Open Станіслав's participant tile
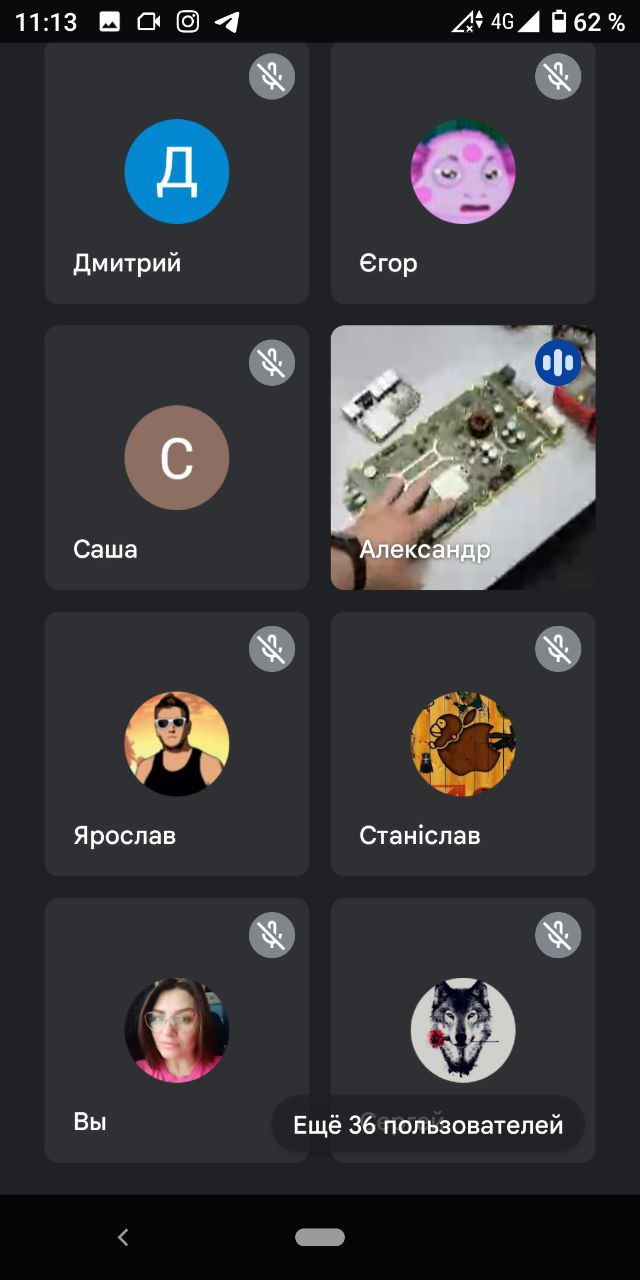640x1280 pixels. click(463, 744)
